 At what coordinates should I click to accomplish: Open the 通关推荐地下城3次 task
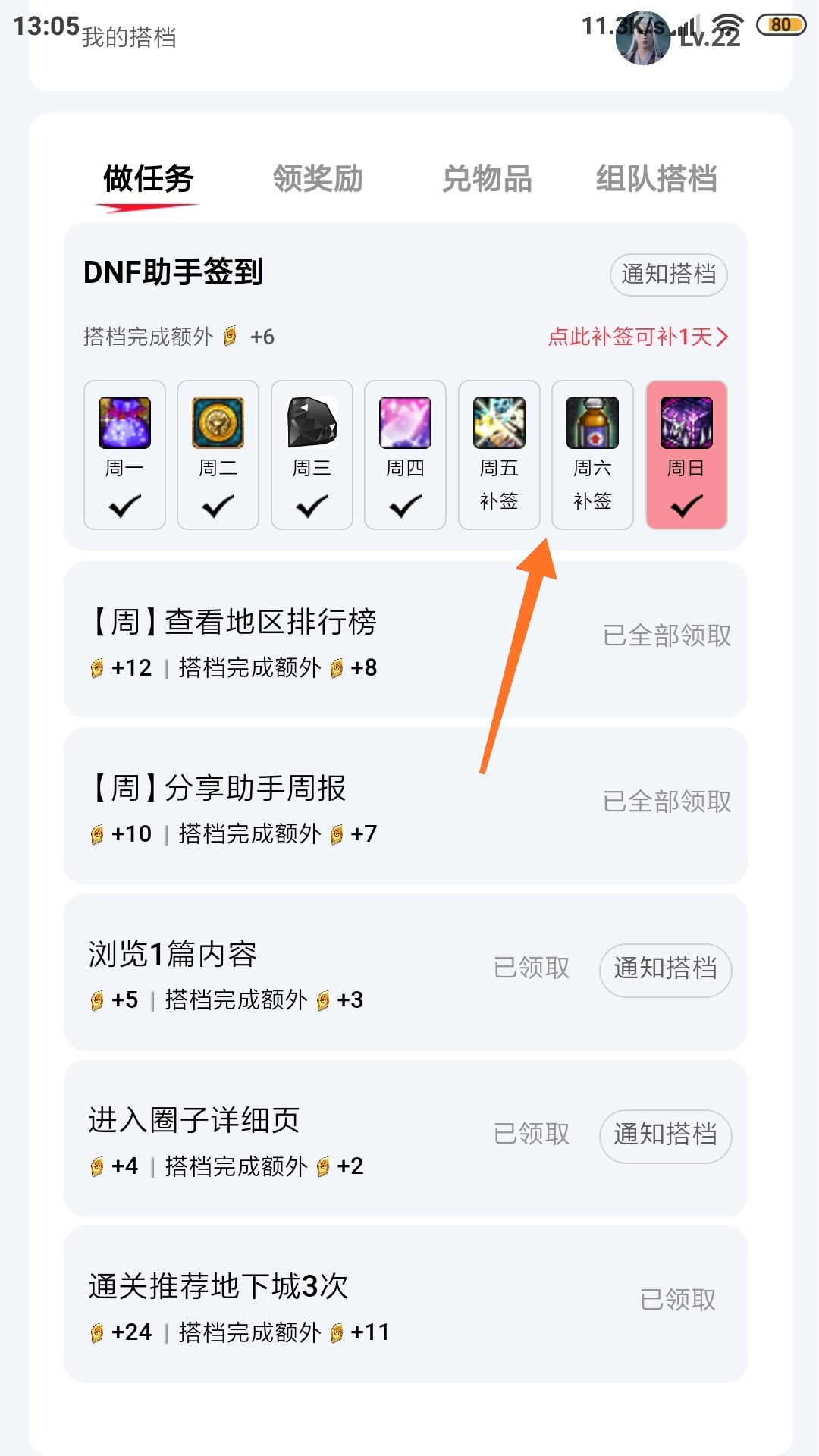point(303,1304)
